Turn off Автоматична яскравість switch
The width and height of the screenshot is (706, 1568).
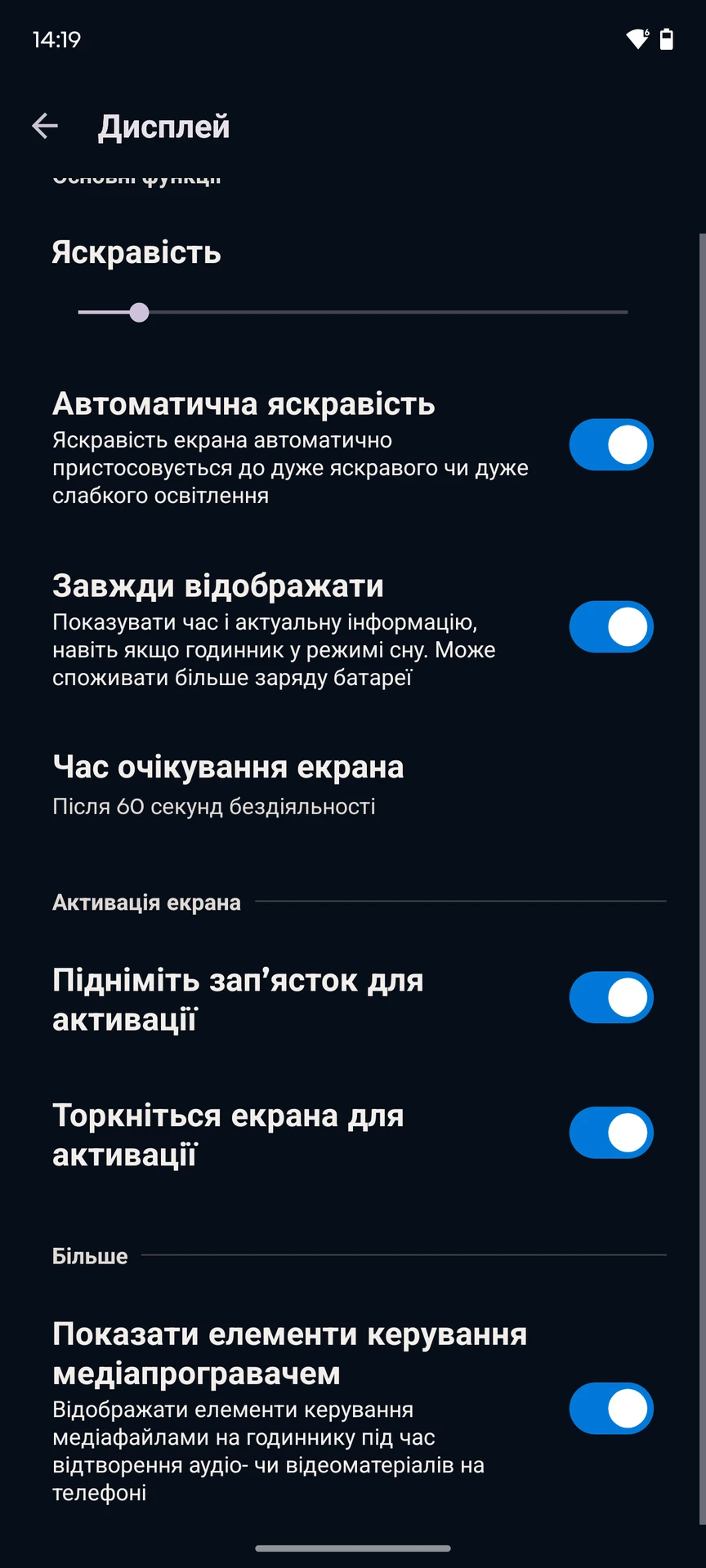(610, 445)
